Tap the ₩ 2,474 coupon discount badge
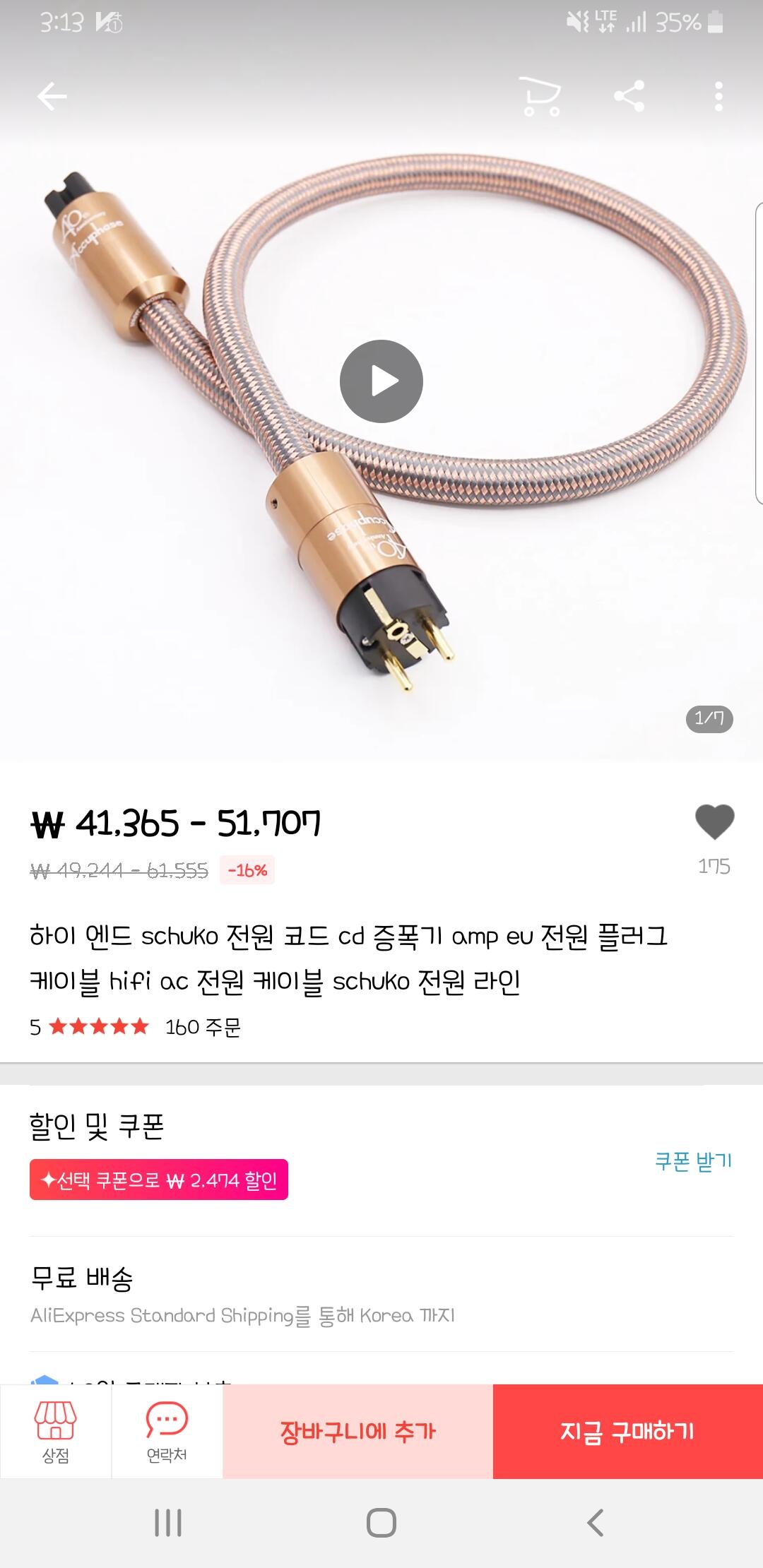The height and width of the screenshot is (1568, 763). [x=159, y=1180]
